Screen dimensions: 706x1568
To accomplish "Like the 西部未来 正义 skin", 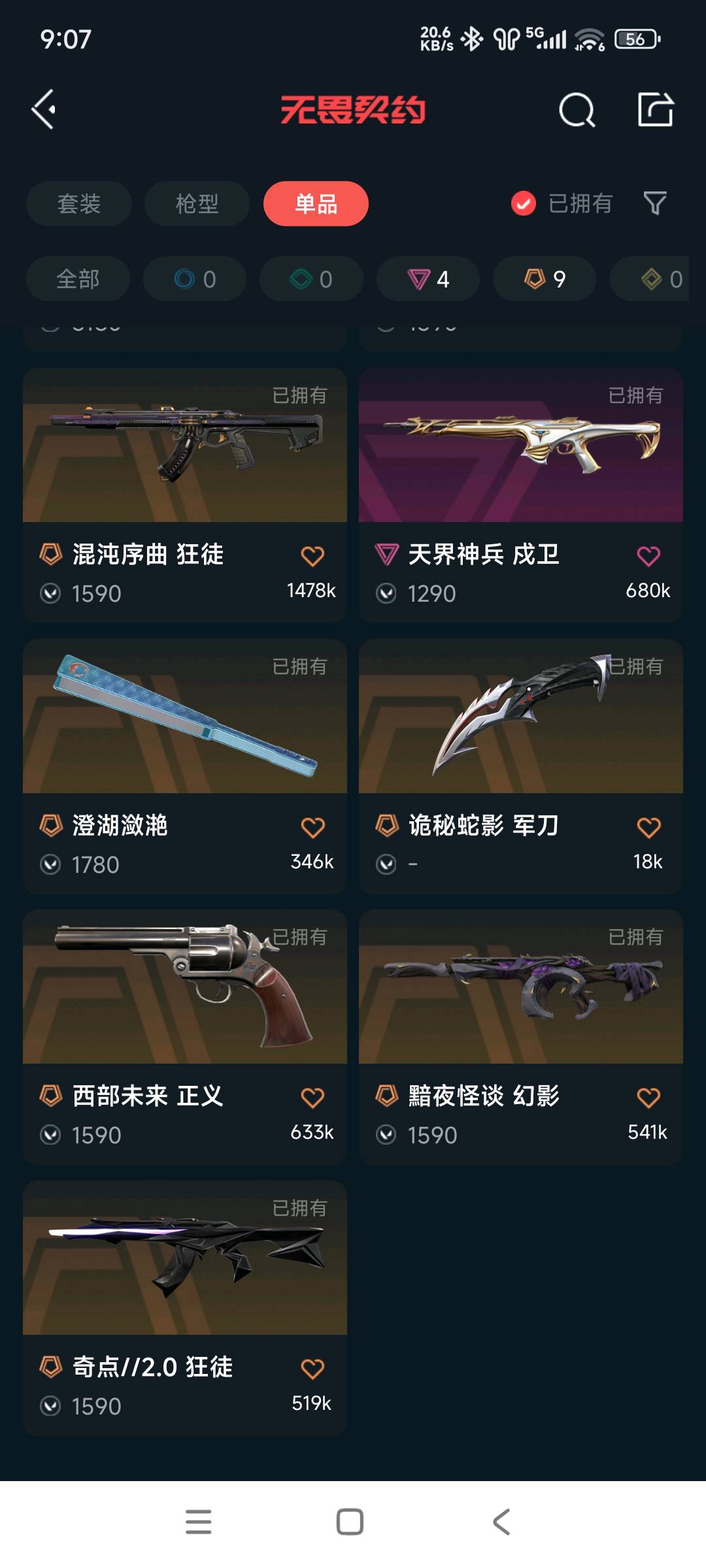I will pyautogui.click(x=312, y=1098).
